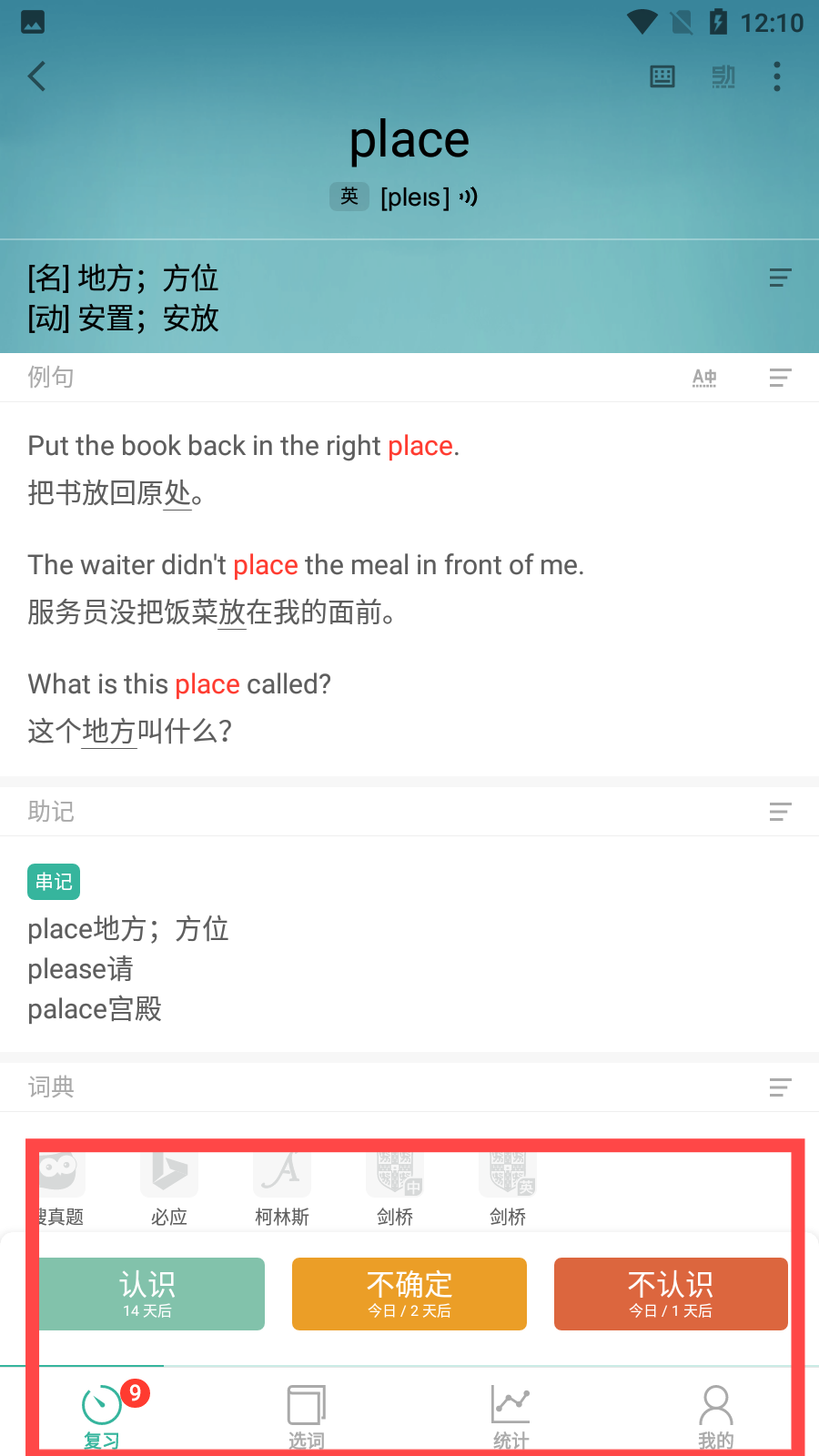Image resolution: width=819 pixels, height=1456 pixels.
Task: Play the pronunciation audio for place
Action: [x=468, y=197]
